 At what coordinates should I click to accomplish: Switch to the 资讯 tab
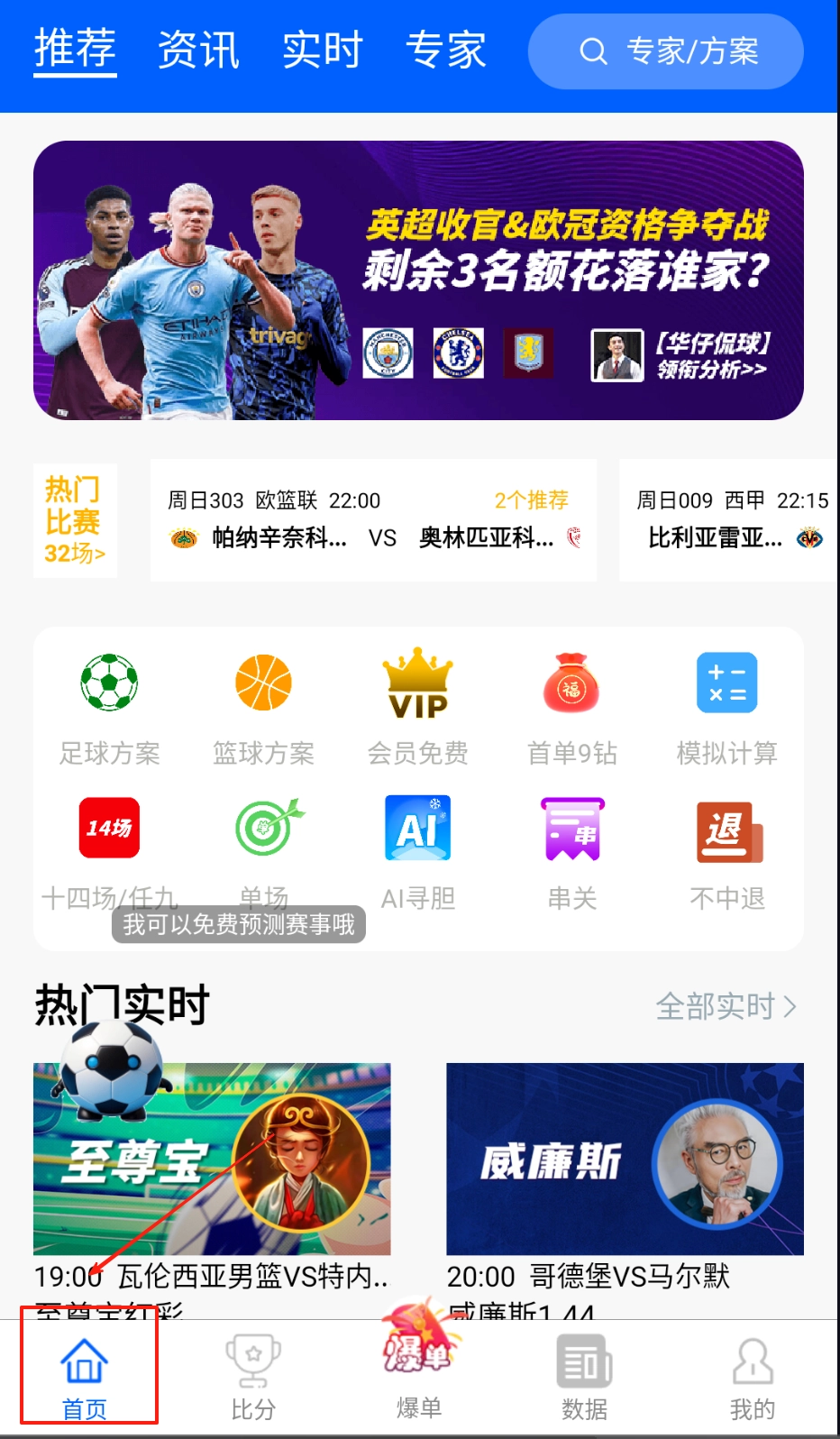tap(198, 50)
